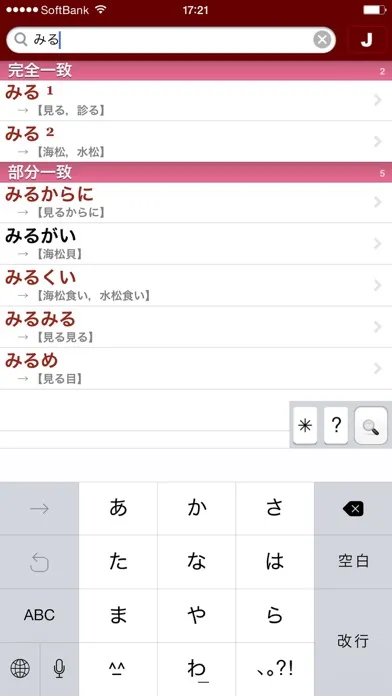Open the みるめ entry
Screen dimensions: 392x696
tap(196, 368)
